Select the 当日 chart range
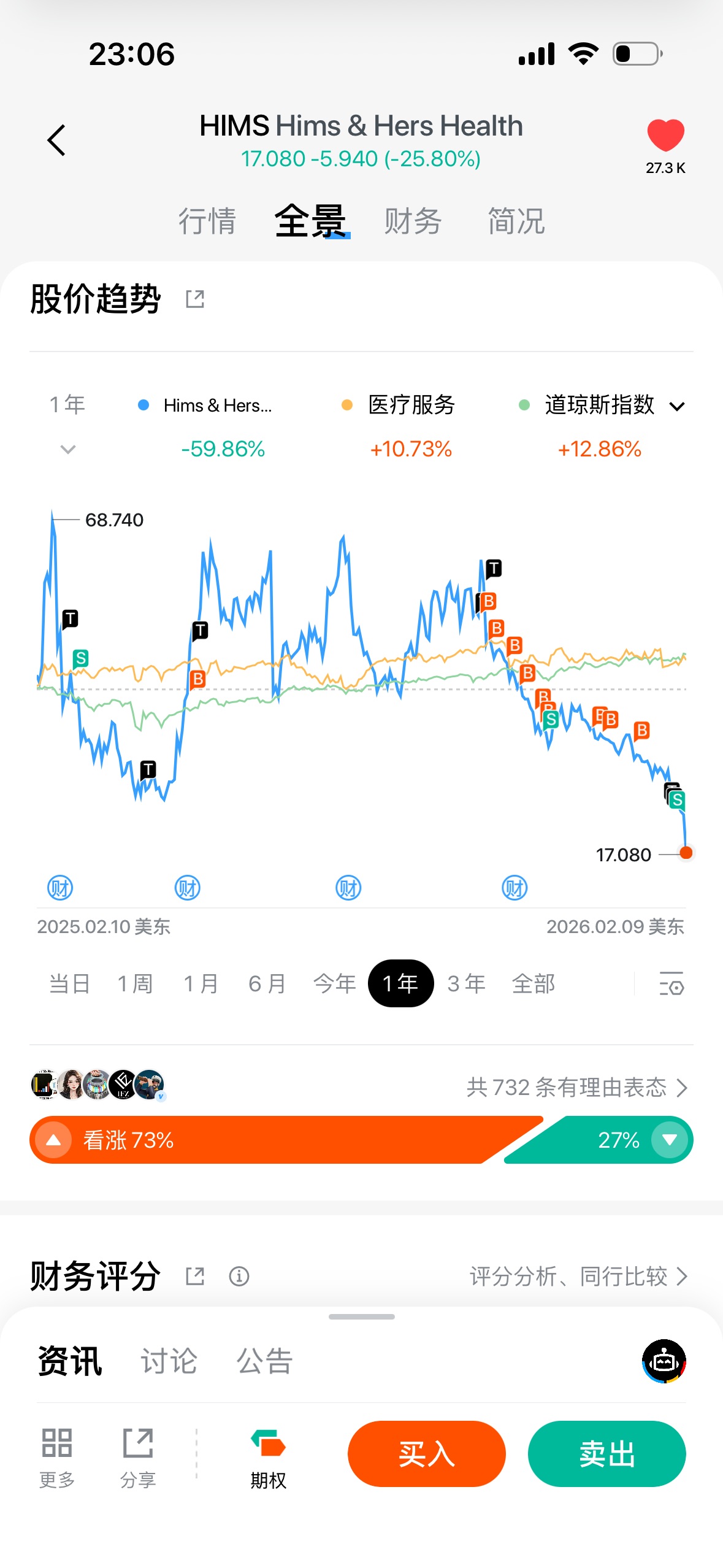The width and height of the screenshot is (723, 1568). coord(69,984)
